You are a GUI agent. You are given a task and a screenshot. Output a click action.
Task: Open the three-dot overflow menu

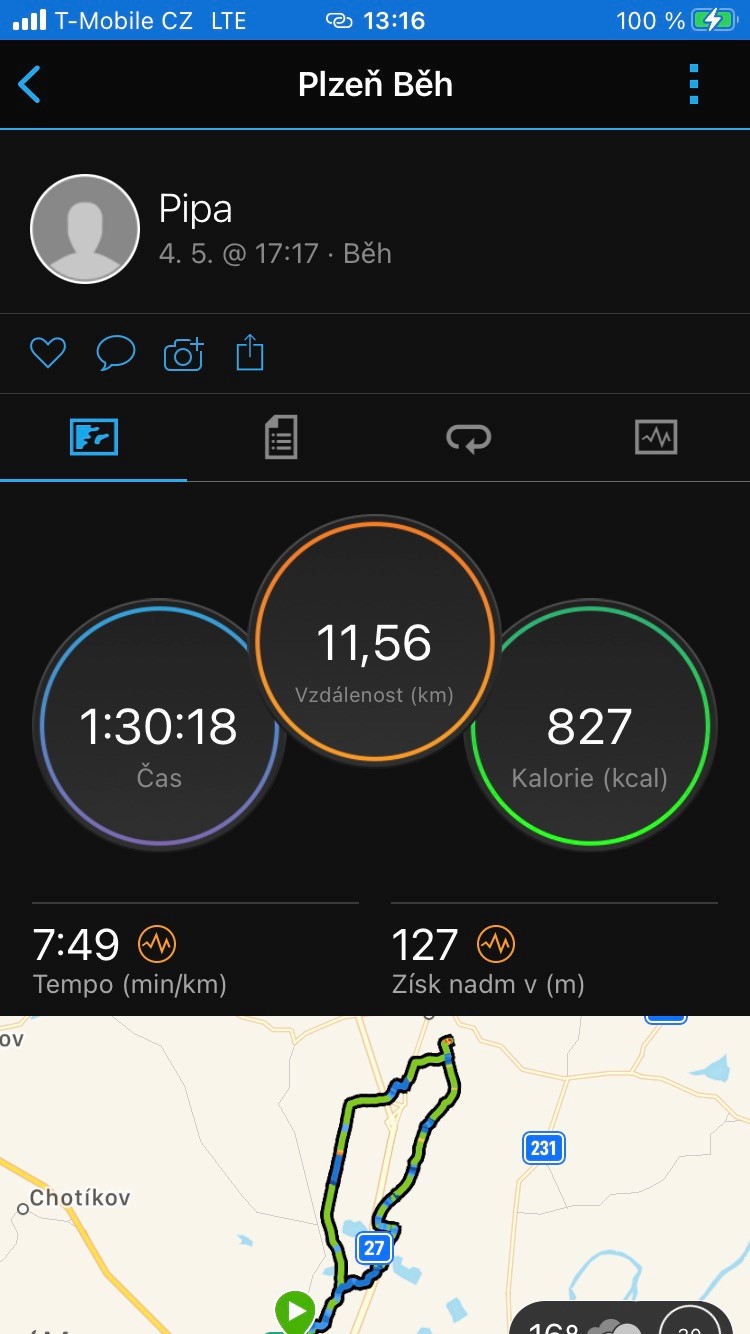(x=694, y=85)
